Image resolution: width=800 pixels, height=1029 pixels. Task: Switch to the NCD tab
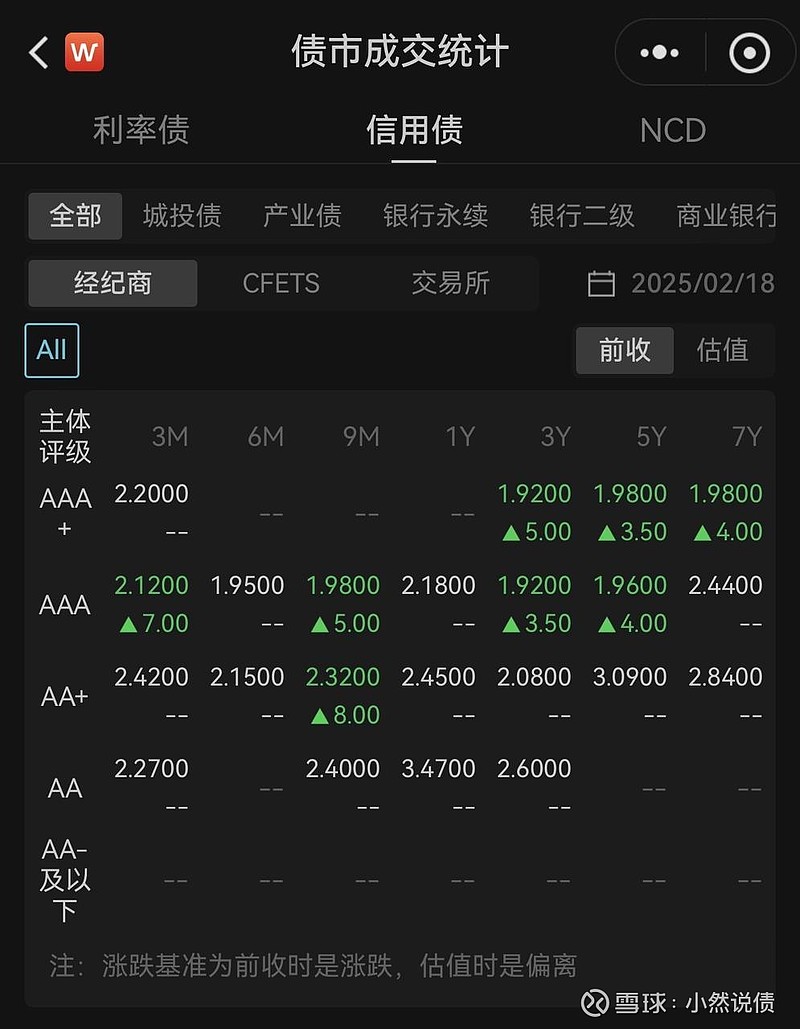tap(673, 130)
